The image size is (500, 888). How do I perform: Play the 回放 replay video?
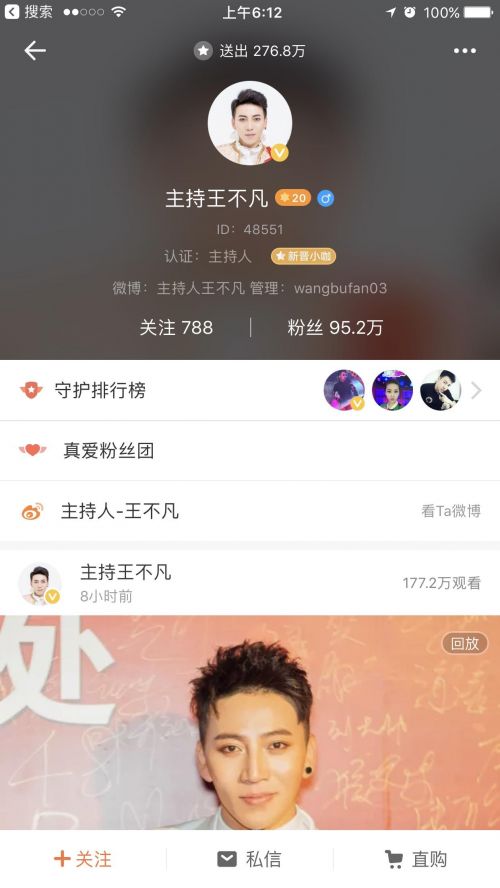coord(250,723)
